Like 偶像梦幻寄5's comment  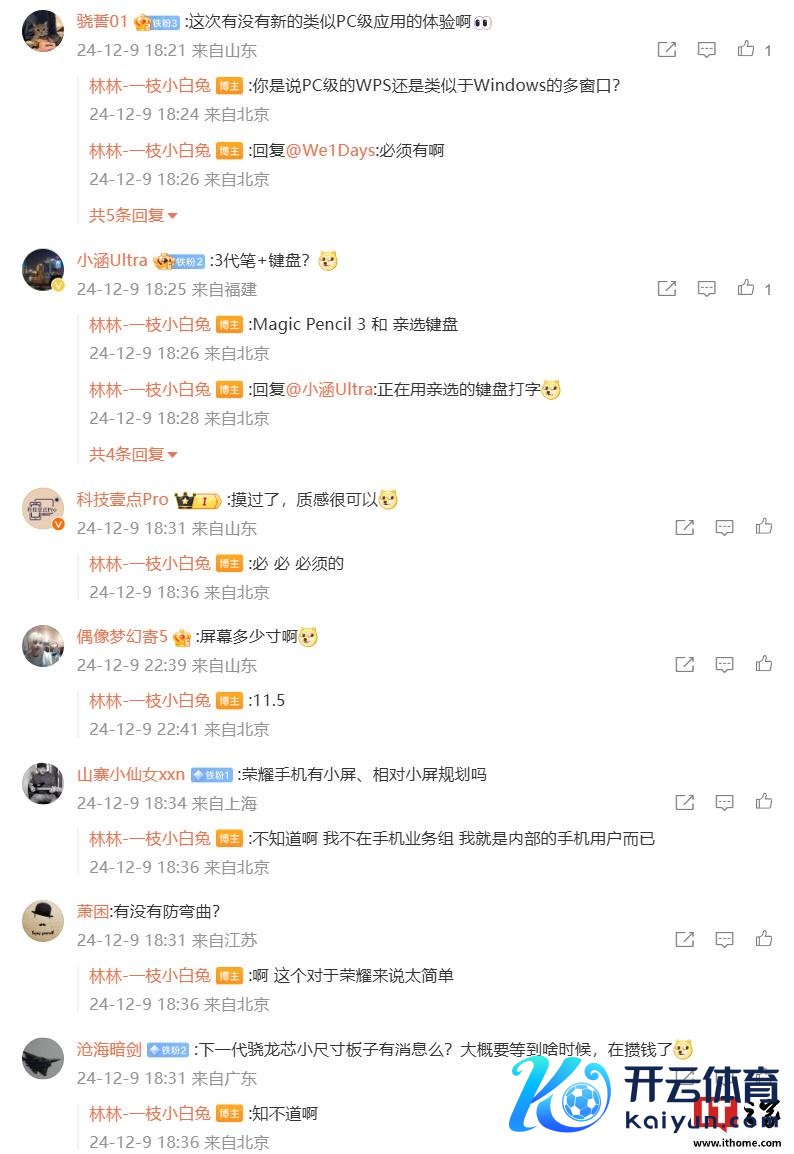(764, 664)
